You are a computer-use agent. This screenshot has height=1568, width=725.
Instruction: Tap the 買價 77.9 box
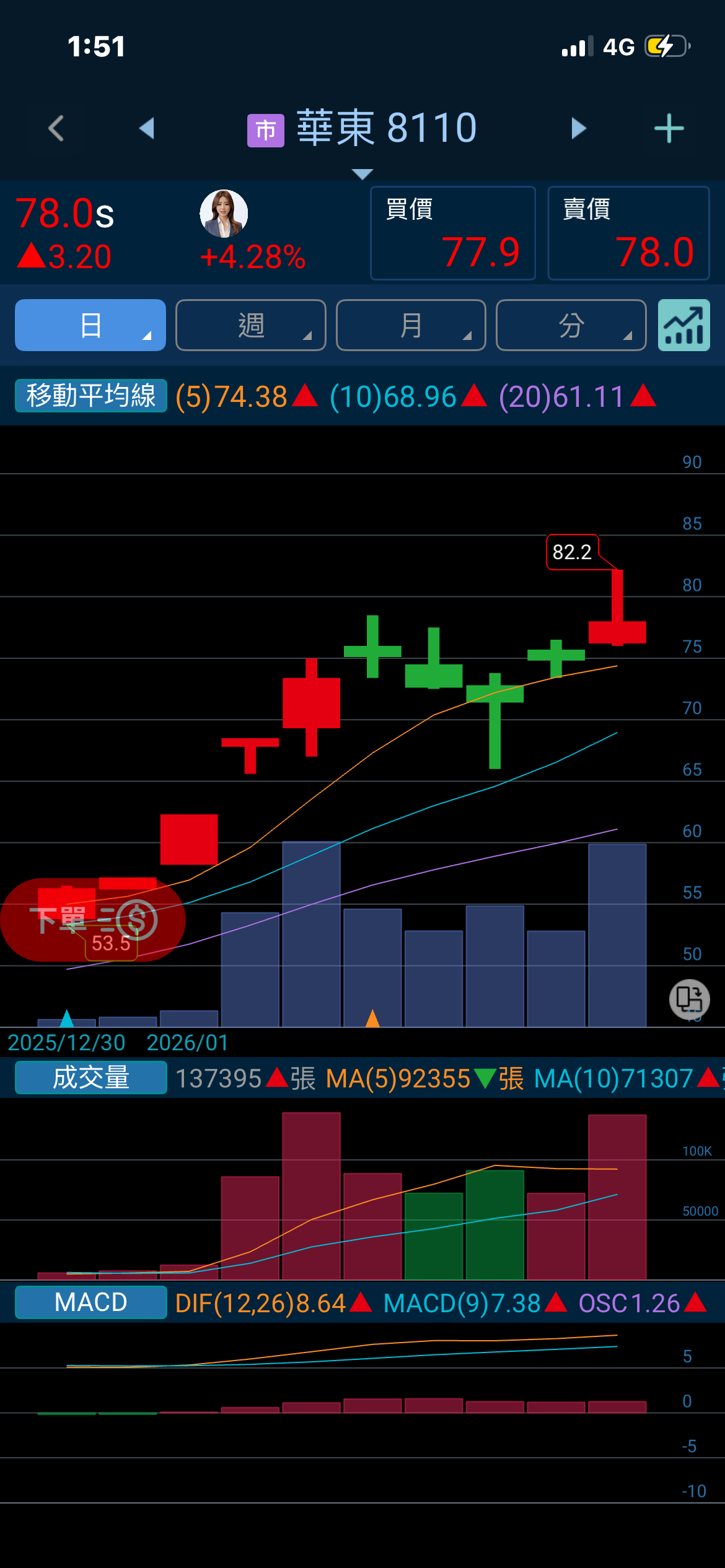453,233
